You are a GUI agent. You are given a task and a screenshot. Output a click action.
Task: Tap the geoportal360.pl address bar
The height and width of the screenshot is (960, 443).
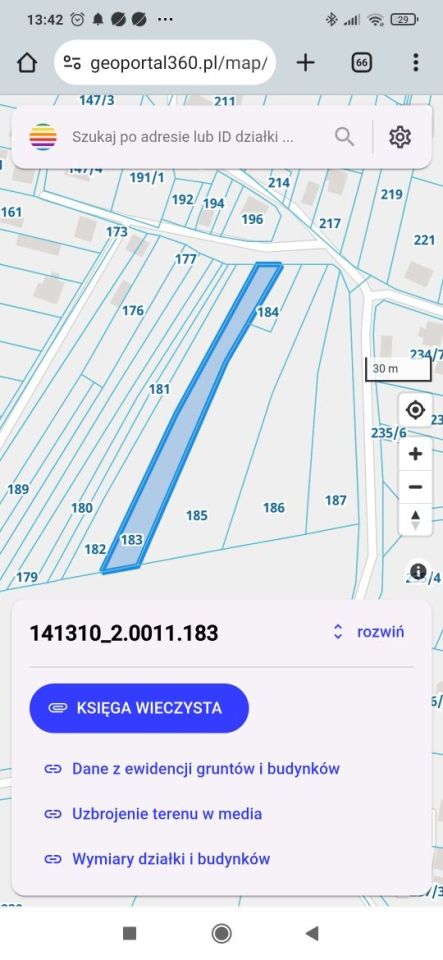(x=165, y=62)
